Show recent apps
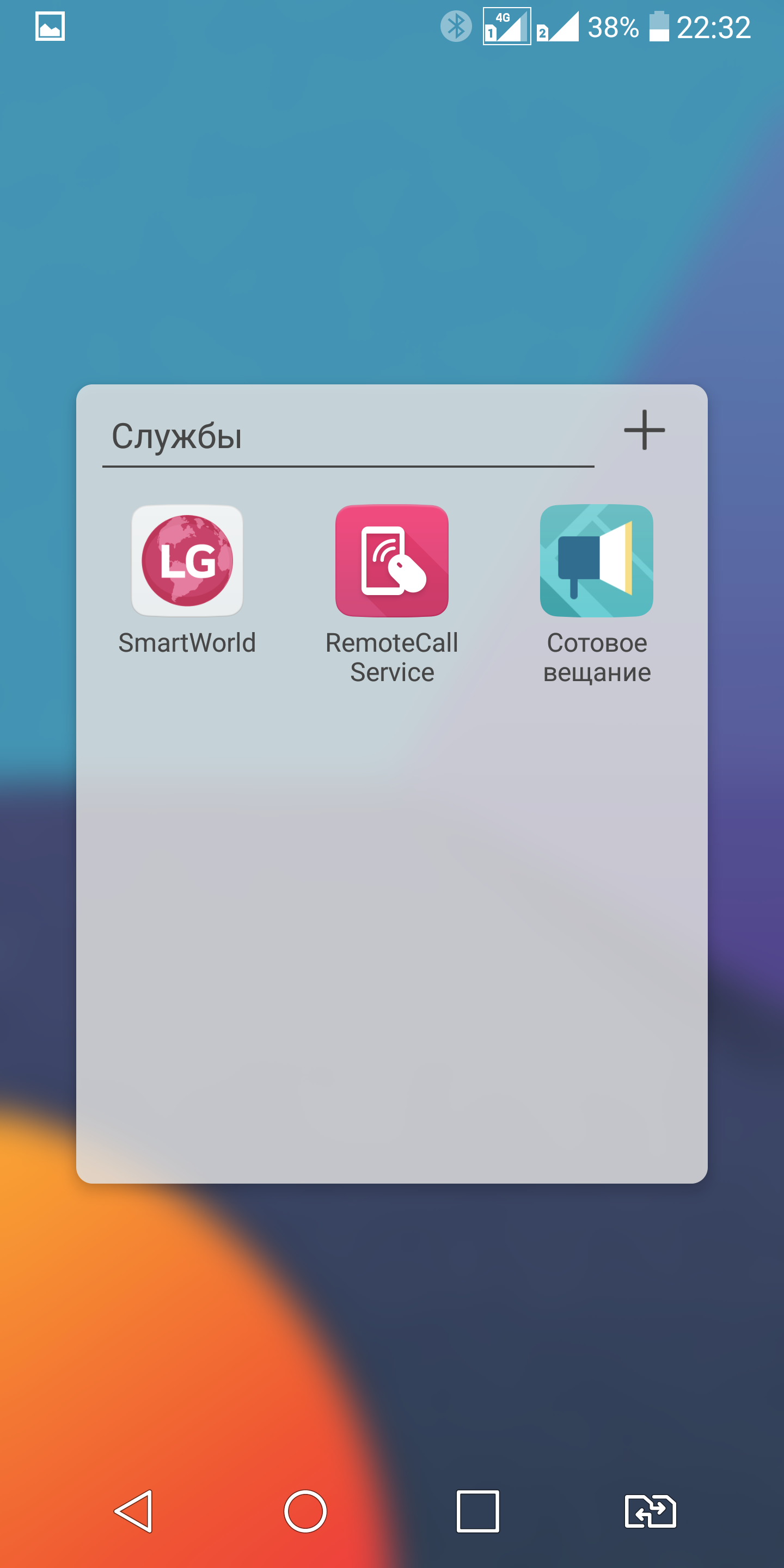 478,1511
